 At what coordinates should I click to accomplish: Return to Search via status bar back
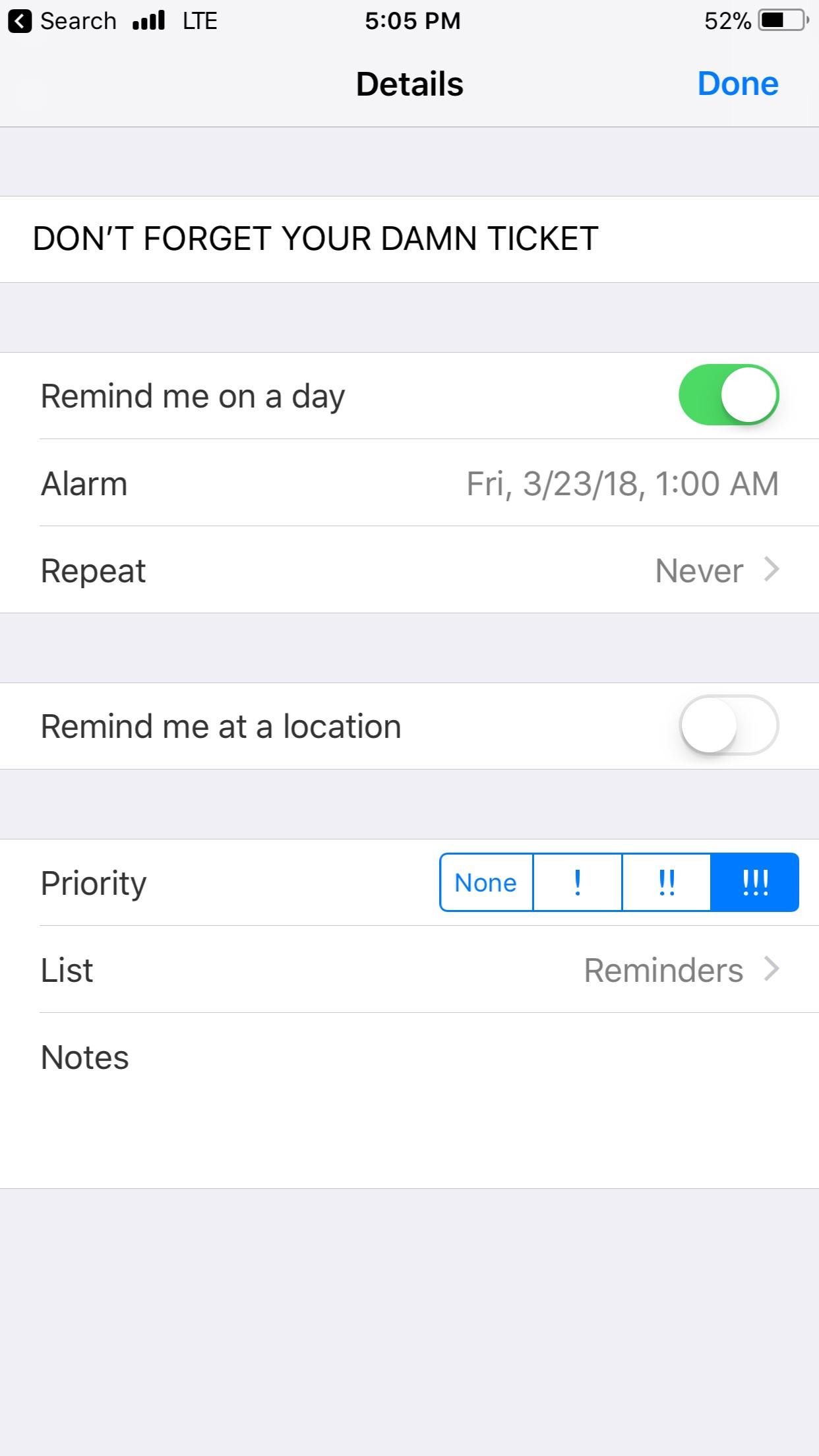[63, 21]
